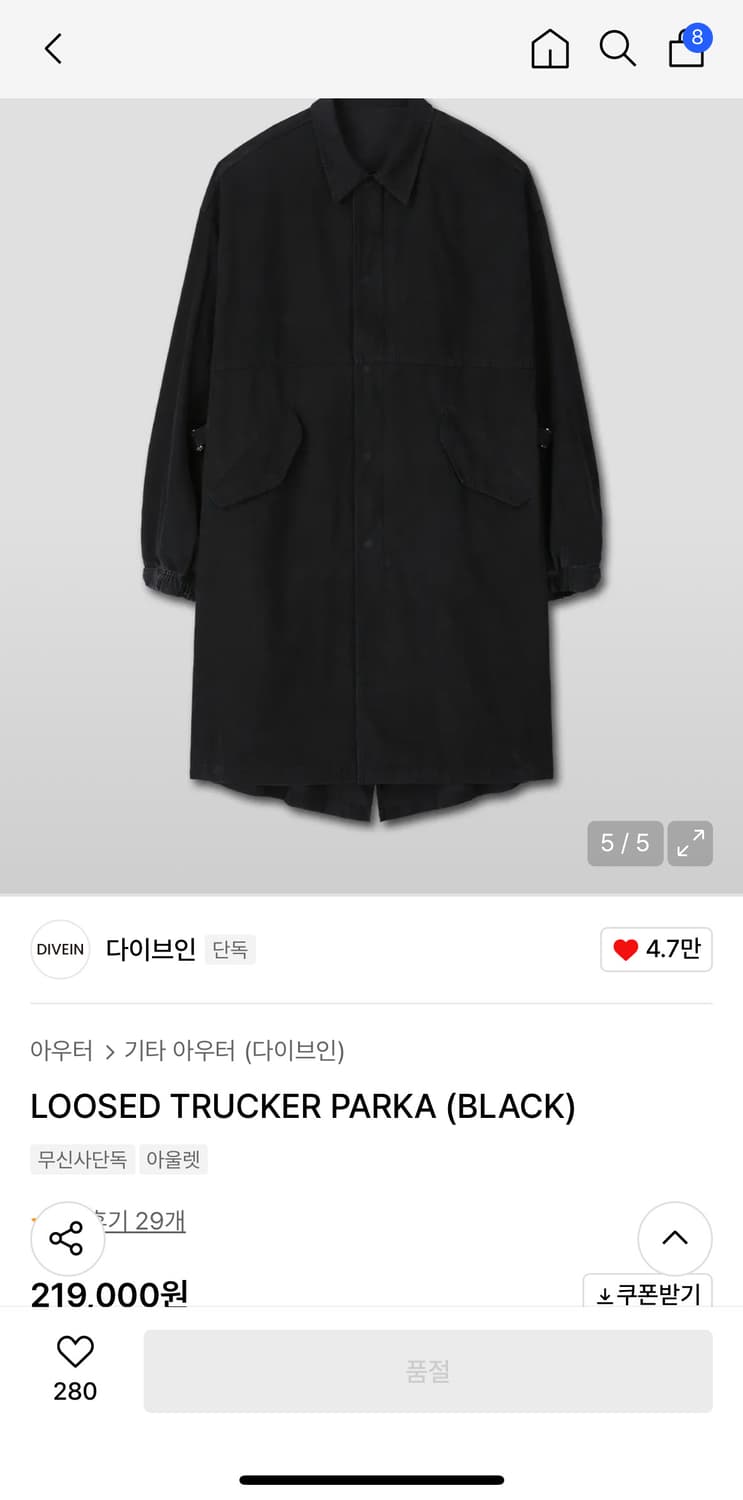Open the shopping bag with 8 items
Viewport: 743px width, 1500px height.
686,50
